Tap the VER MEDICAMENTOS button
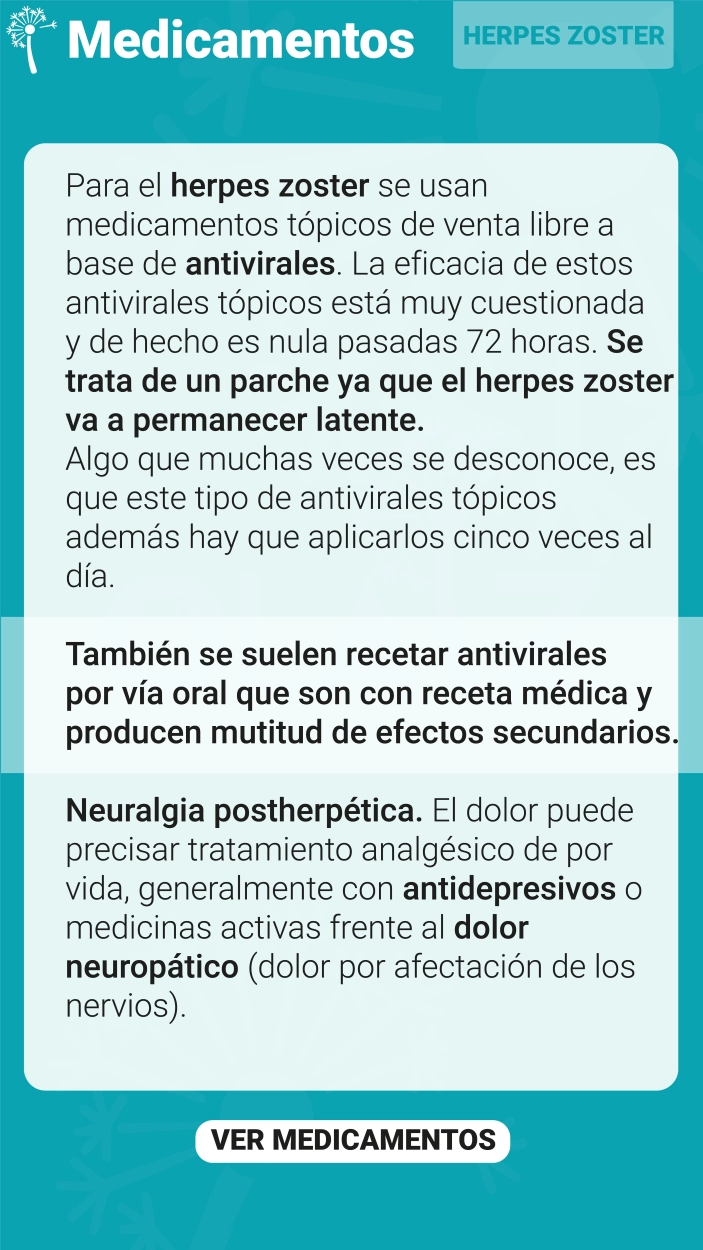 click(x=352, y=1140)
